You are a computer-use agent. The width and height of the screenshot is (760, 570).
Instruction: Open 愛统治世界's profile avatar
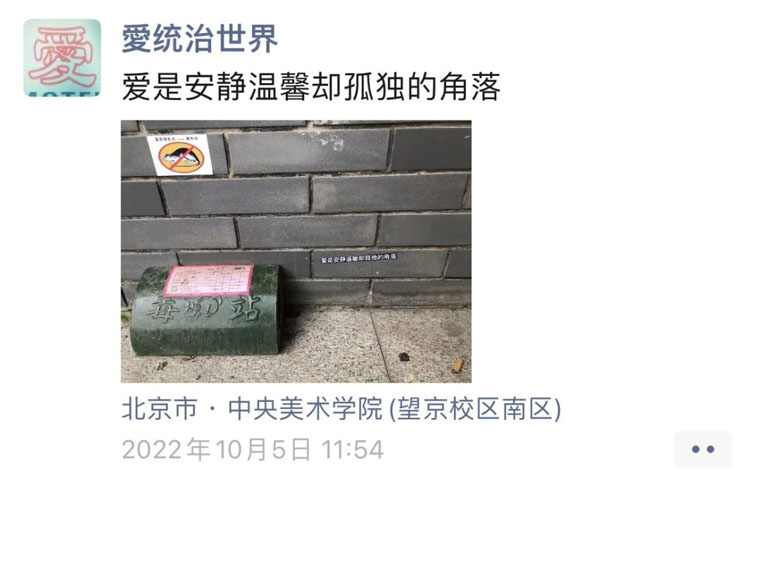[x=62, y=57]
